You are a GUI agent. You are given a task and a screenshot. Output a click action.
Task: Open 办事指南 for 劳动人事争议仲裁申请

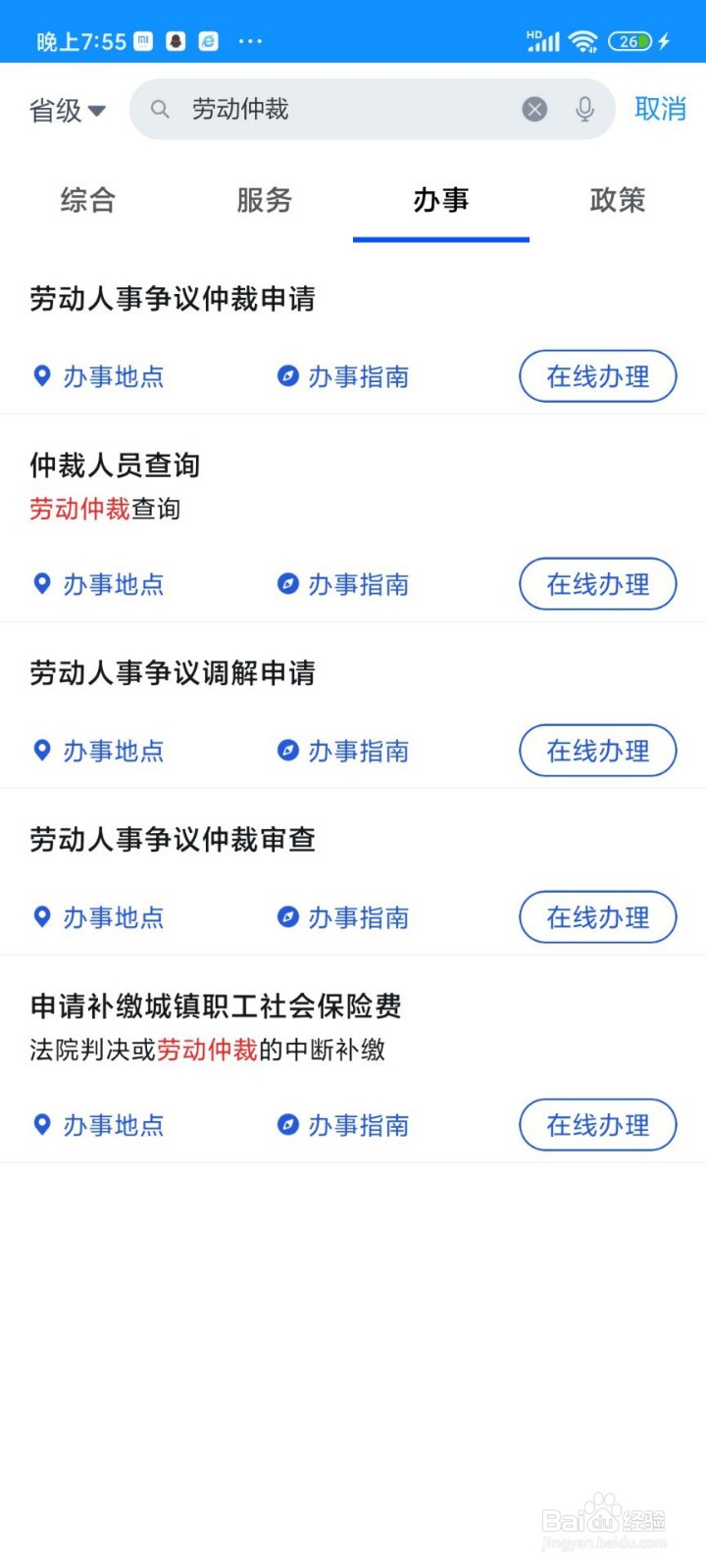344,376
